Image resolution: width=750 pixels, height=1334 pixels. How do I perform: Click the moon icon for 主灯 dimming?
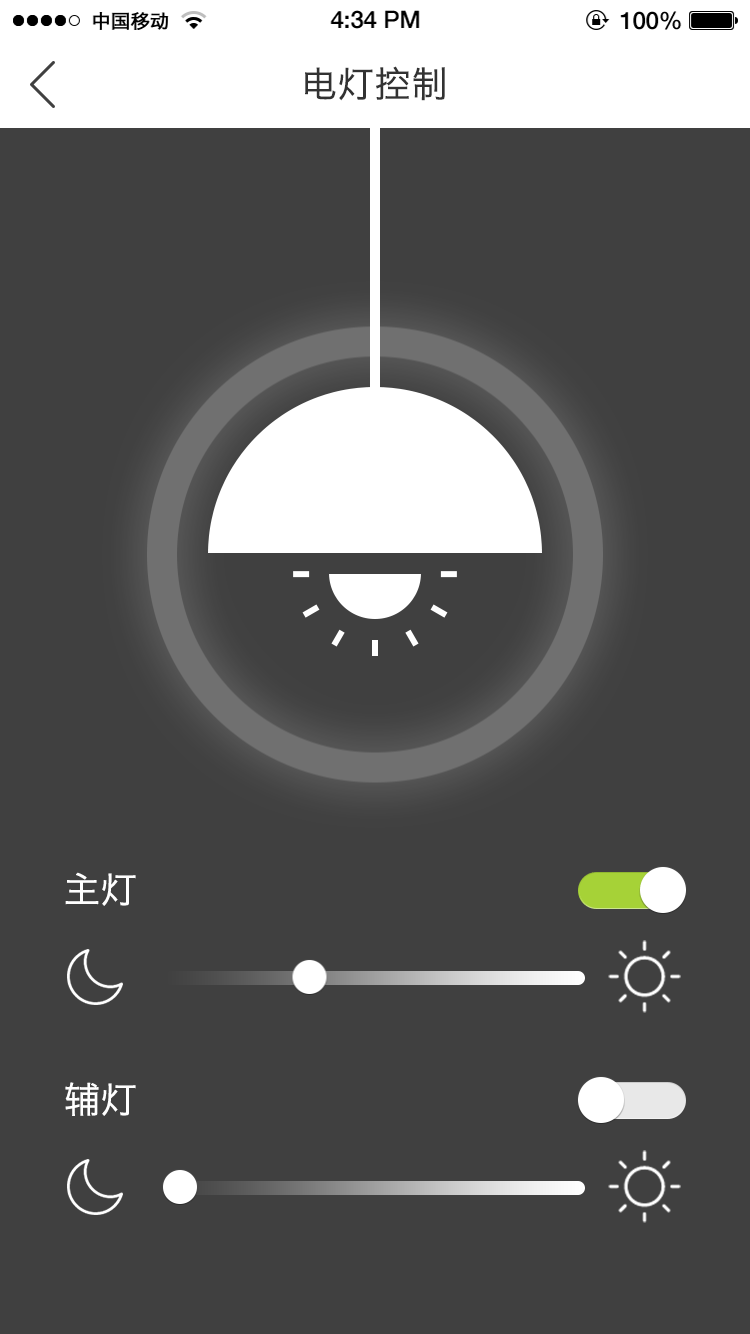pos(93,977)
